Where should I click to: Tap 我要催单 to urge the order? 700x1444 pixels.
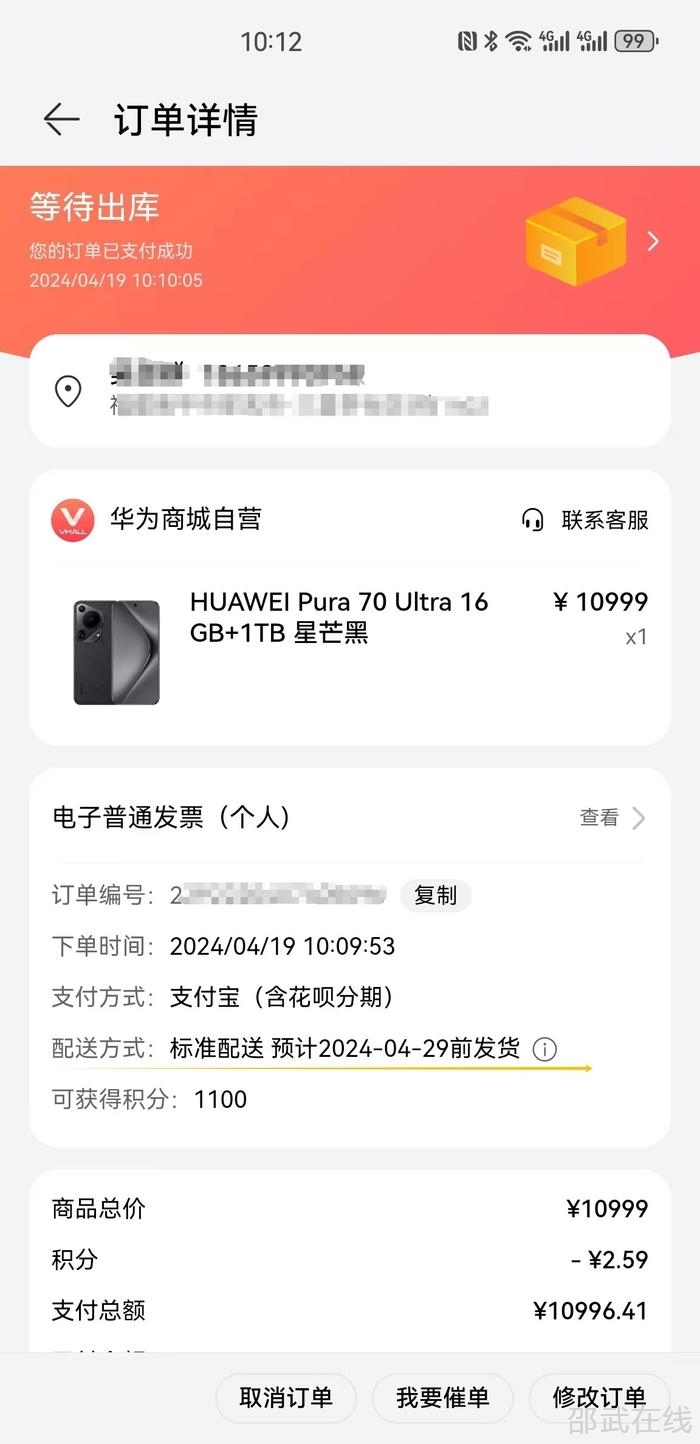click(442, 1397)
